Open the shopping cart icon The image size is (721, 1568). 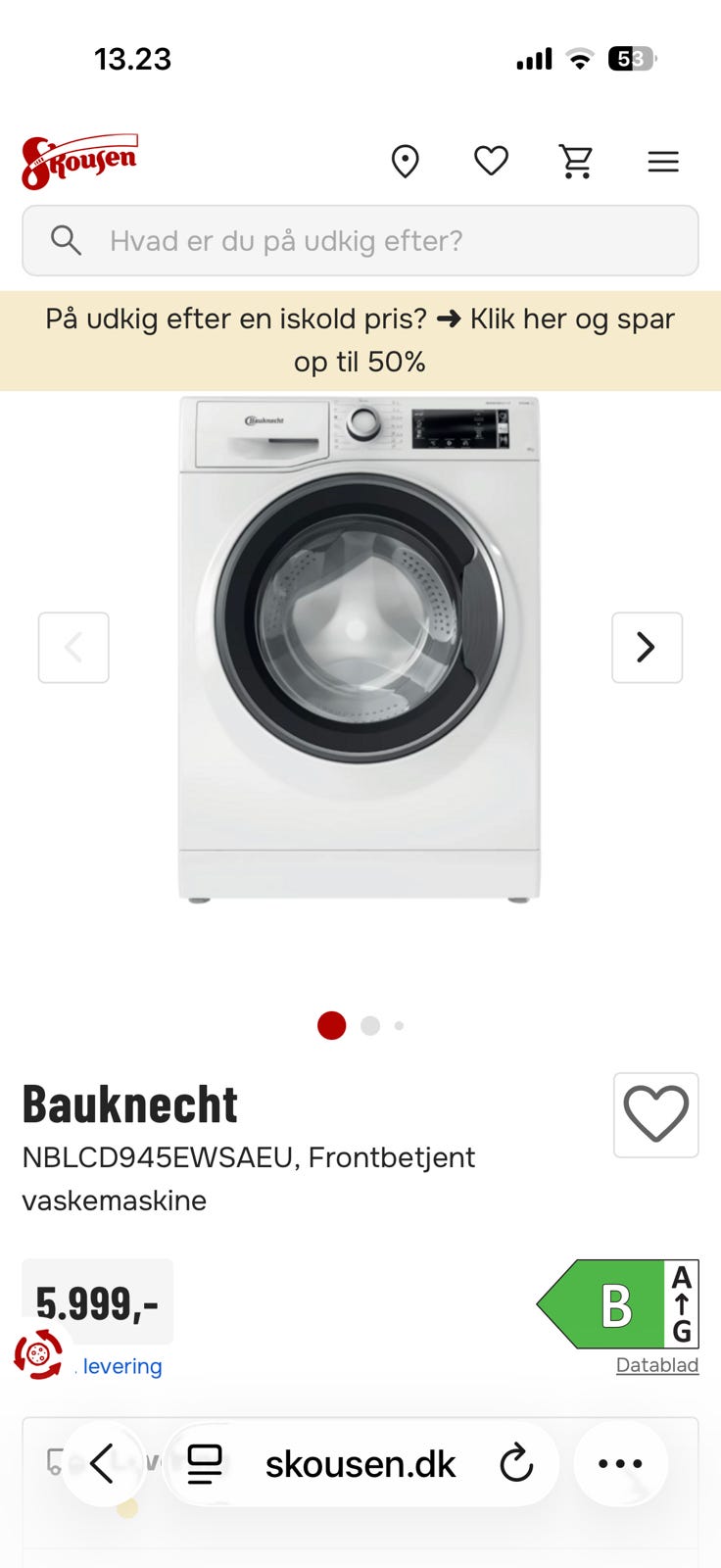coord(577,161)
